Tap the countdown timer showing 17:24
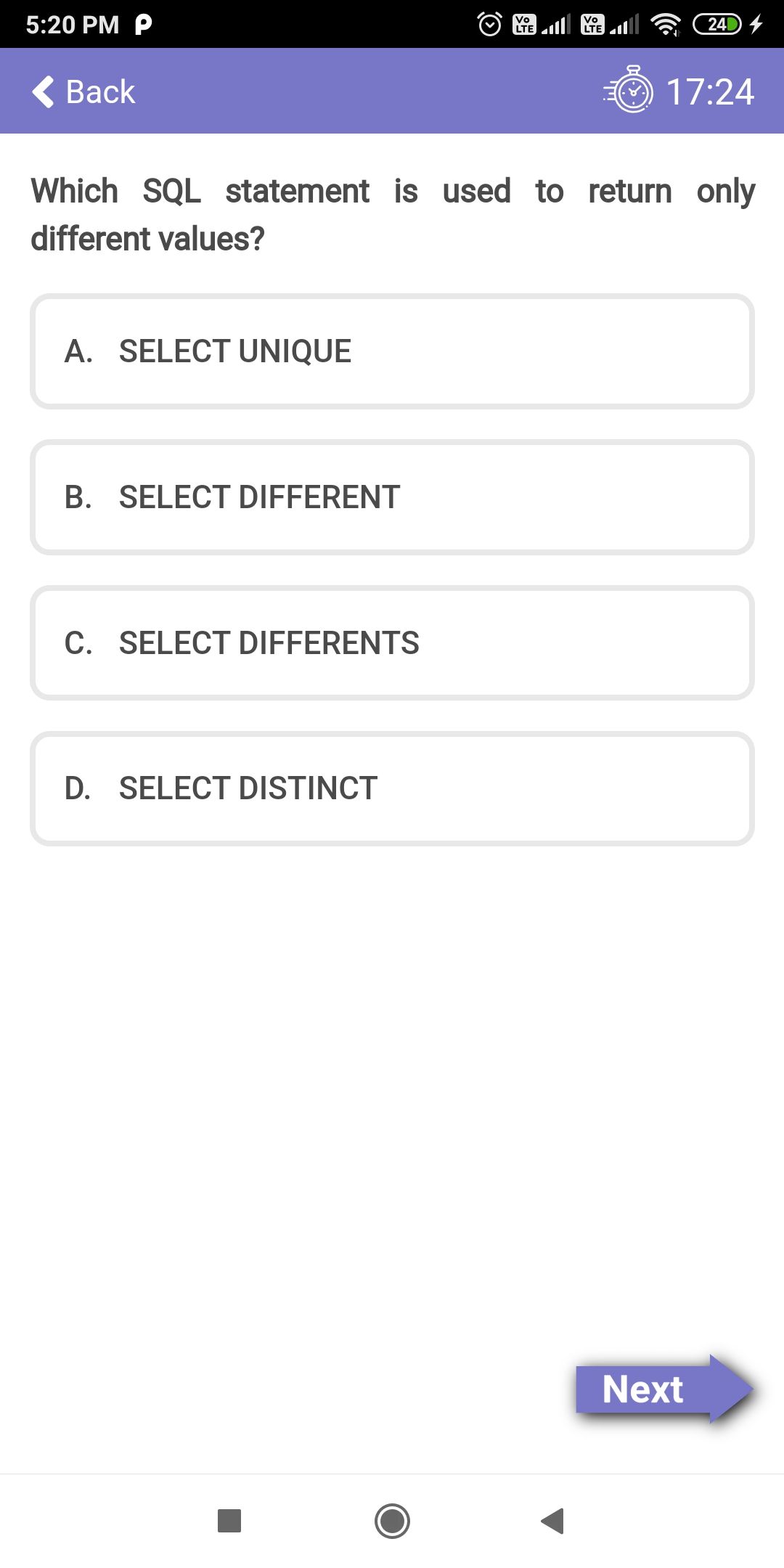This screenshot has height=1568, width=784. coord(709,91)
